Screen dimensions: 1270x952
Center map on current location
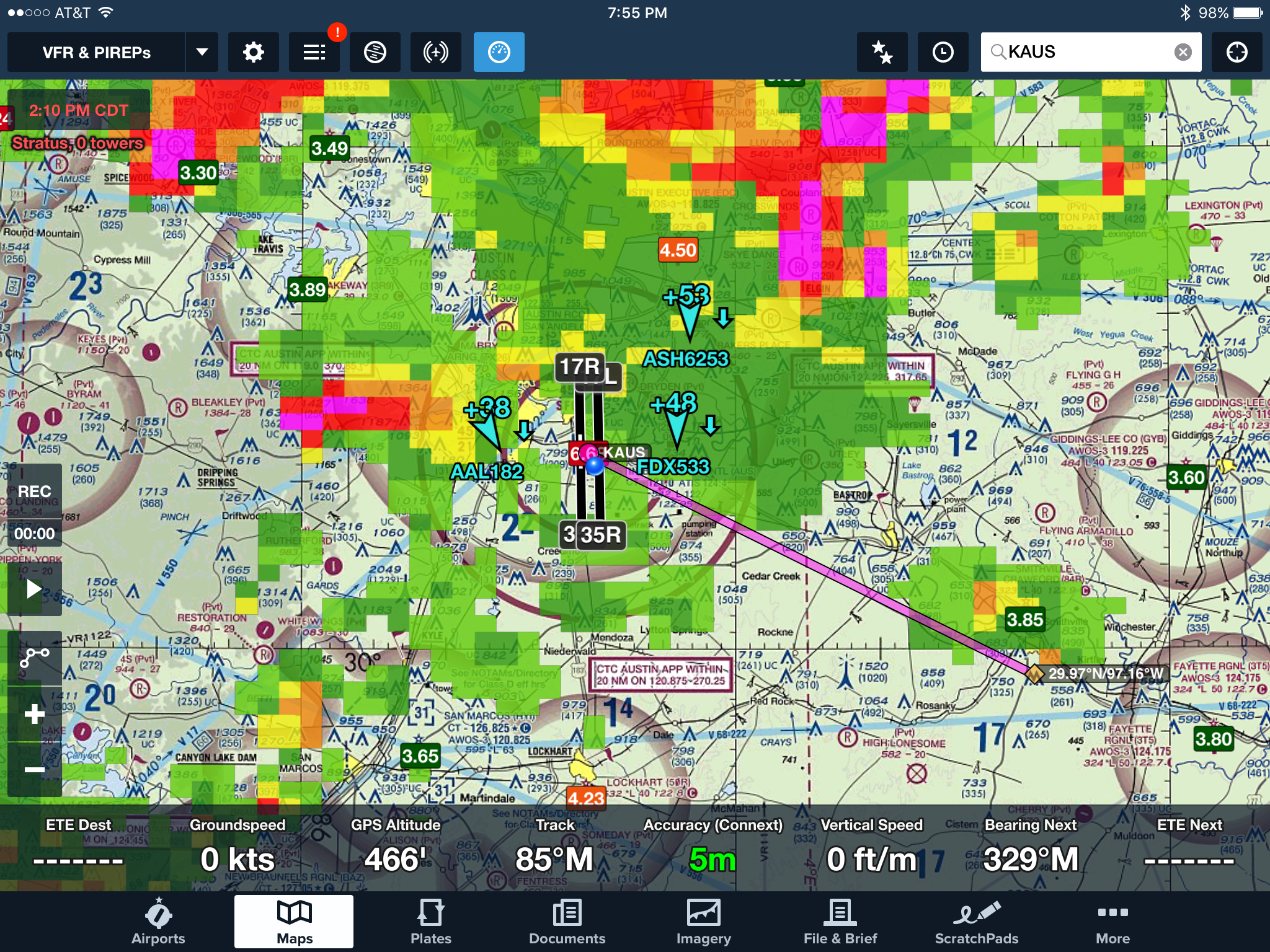[x=1237, y=52]
